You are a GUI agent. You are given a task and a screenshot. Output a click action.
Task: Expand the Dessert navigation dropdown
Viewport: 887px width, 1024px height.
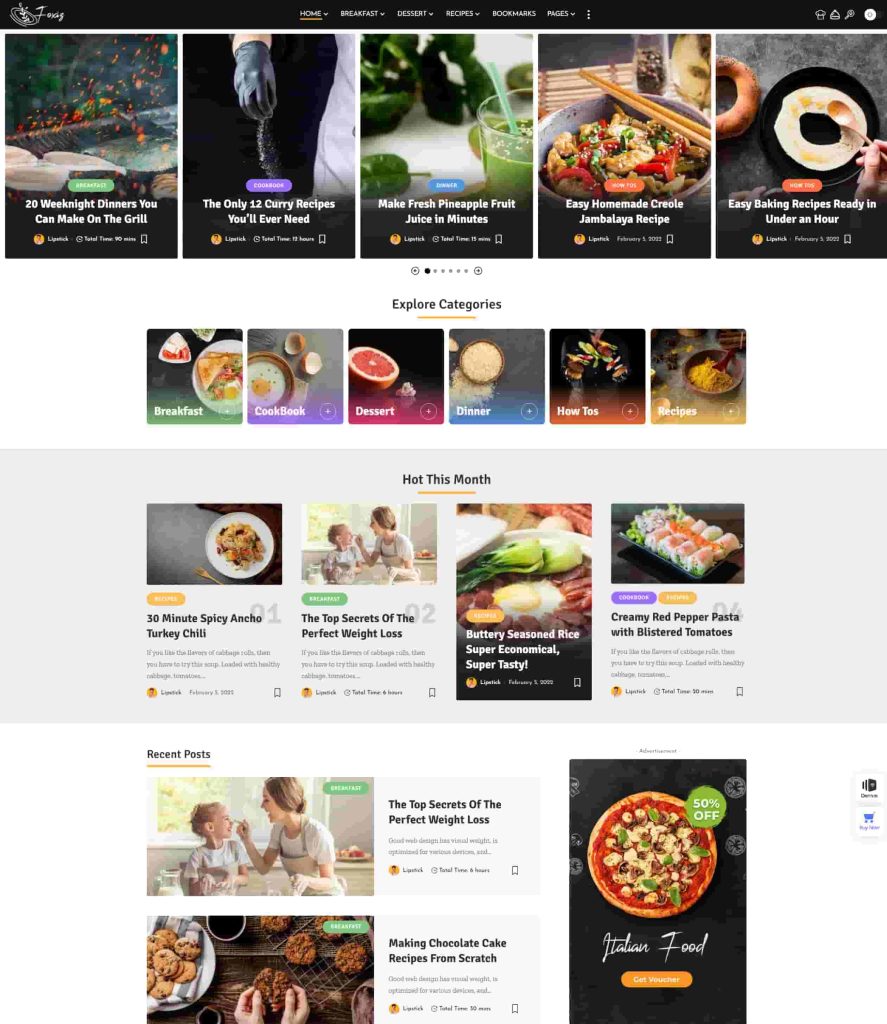(x=414, y=14)
